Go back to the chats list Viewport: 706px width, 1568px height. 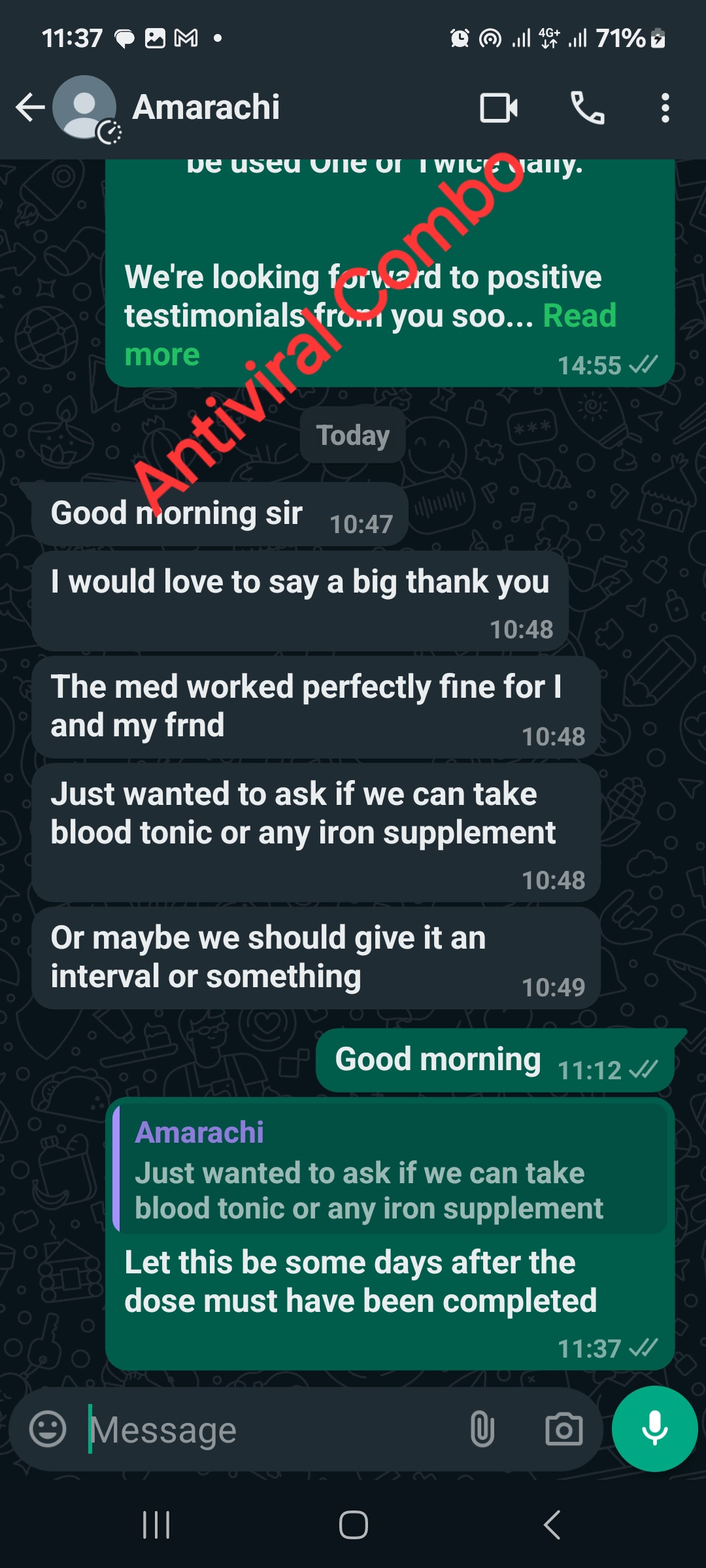(x=30, y=108)
